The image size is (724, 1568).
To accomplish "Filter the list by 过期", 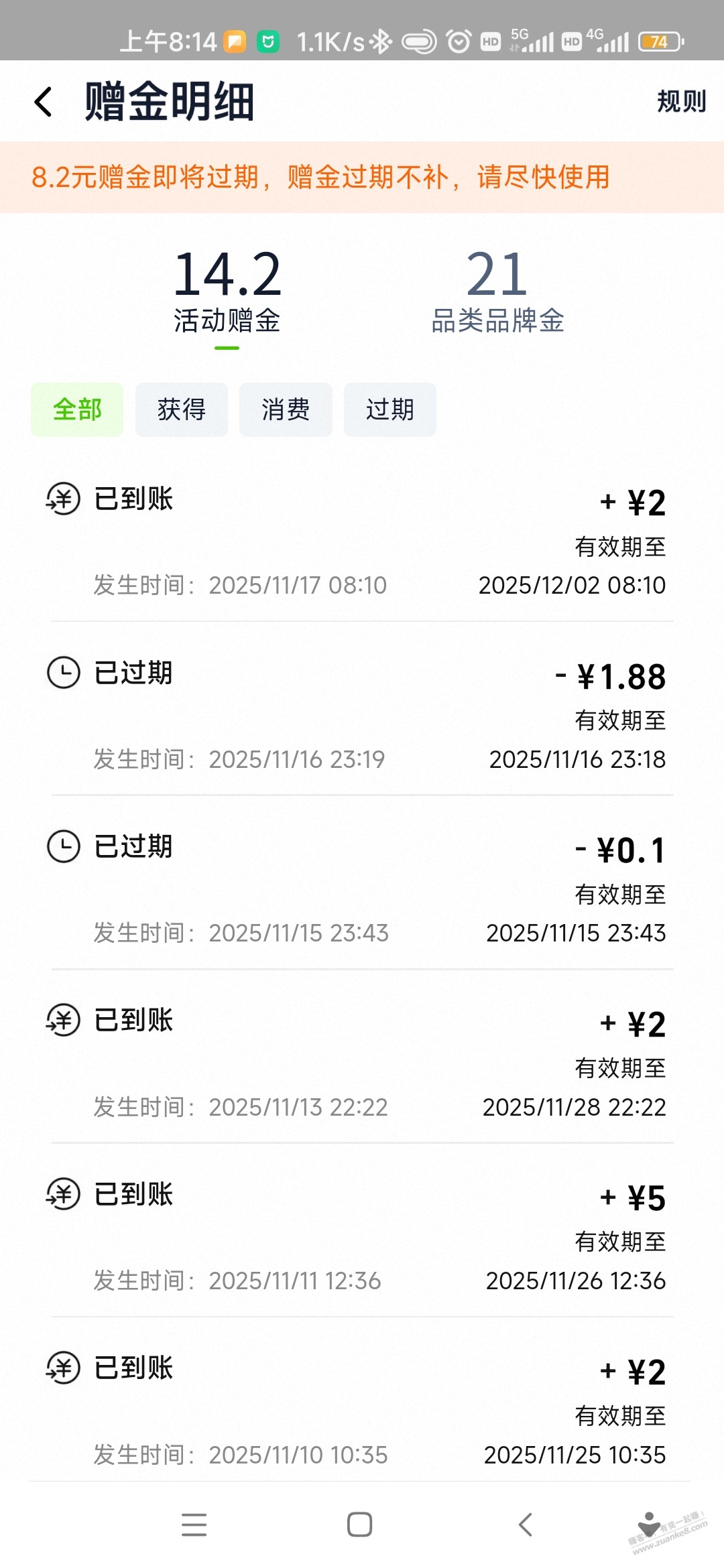I will point(390,409).
